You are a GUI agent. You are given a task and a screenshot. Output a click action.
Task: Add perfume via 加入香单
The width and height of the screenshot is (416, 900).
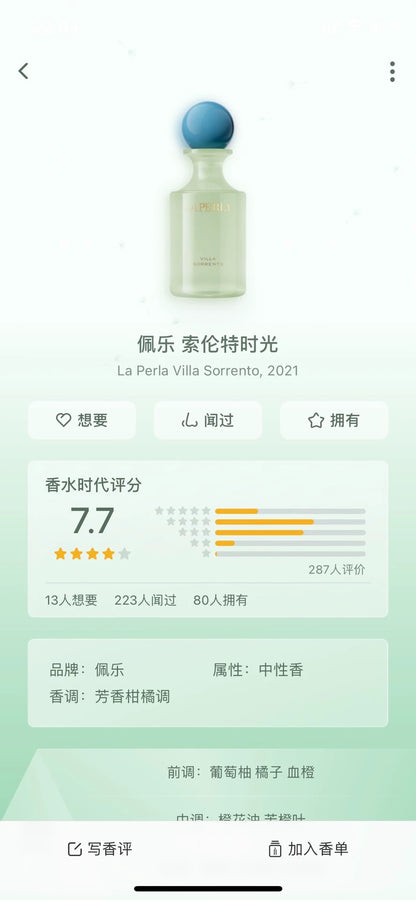click(309, 849)
